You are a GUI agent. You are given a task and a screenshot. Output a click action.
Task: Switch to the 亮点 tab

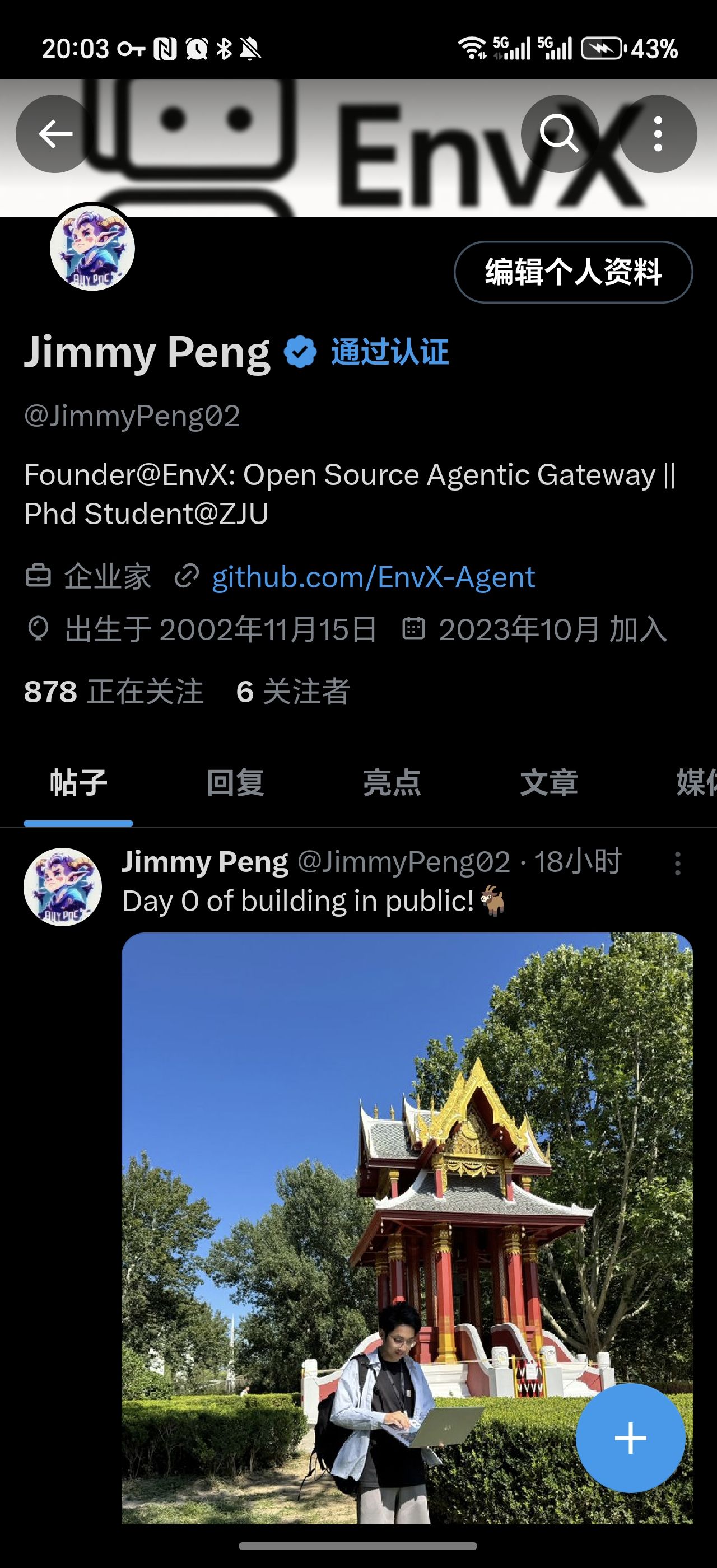tap(392, 783)
